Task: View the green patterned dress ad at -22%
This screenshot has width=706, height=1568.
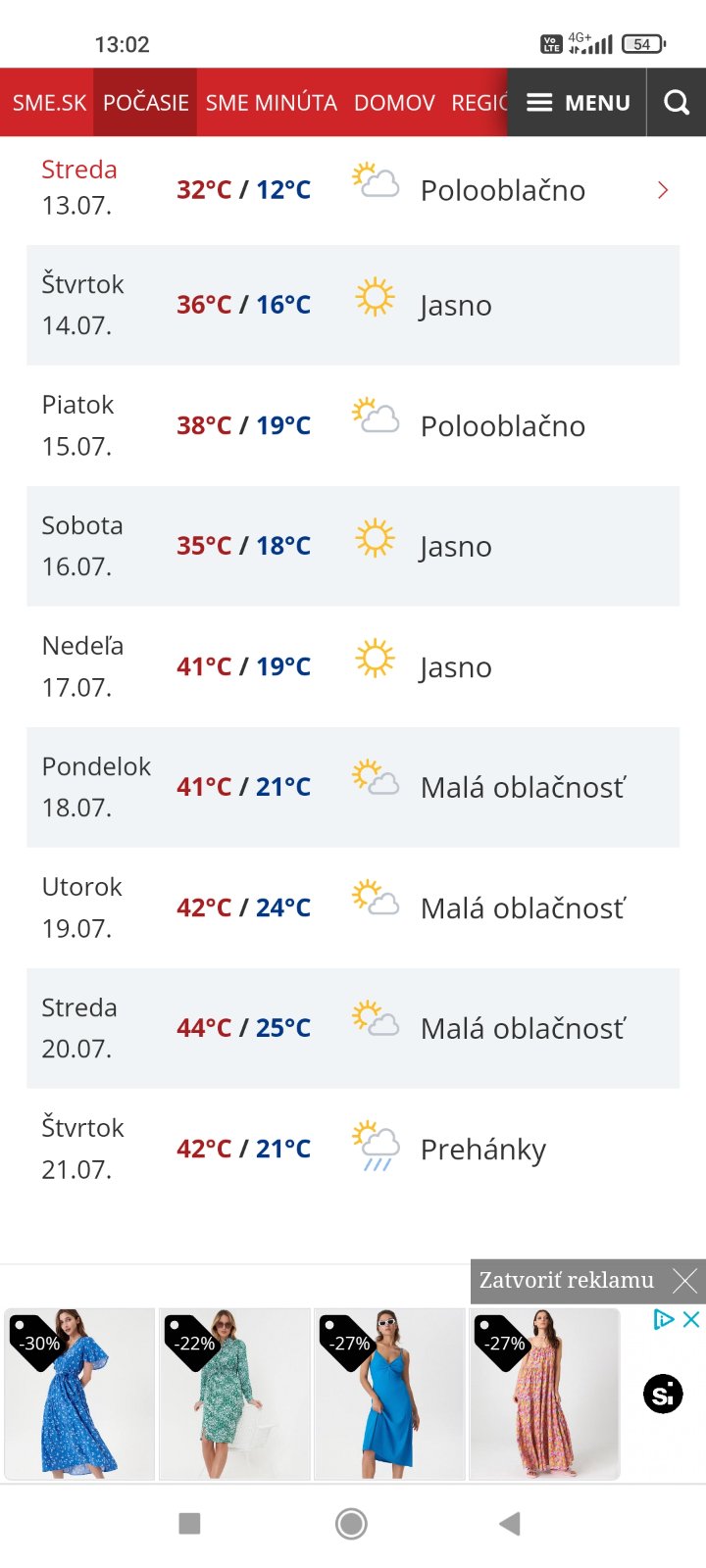Action: coord(234,1393)
